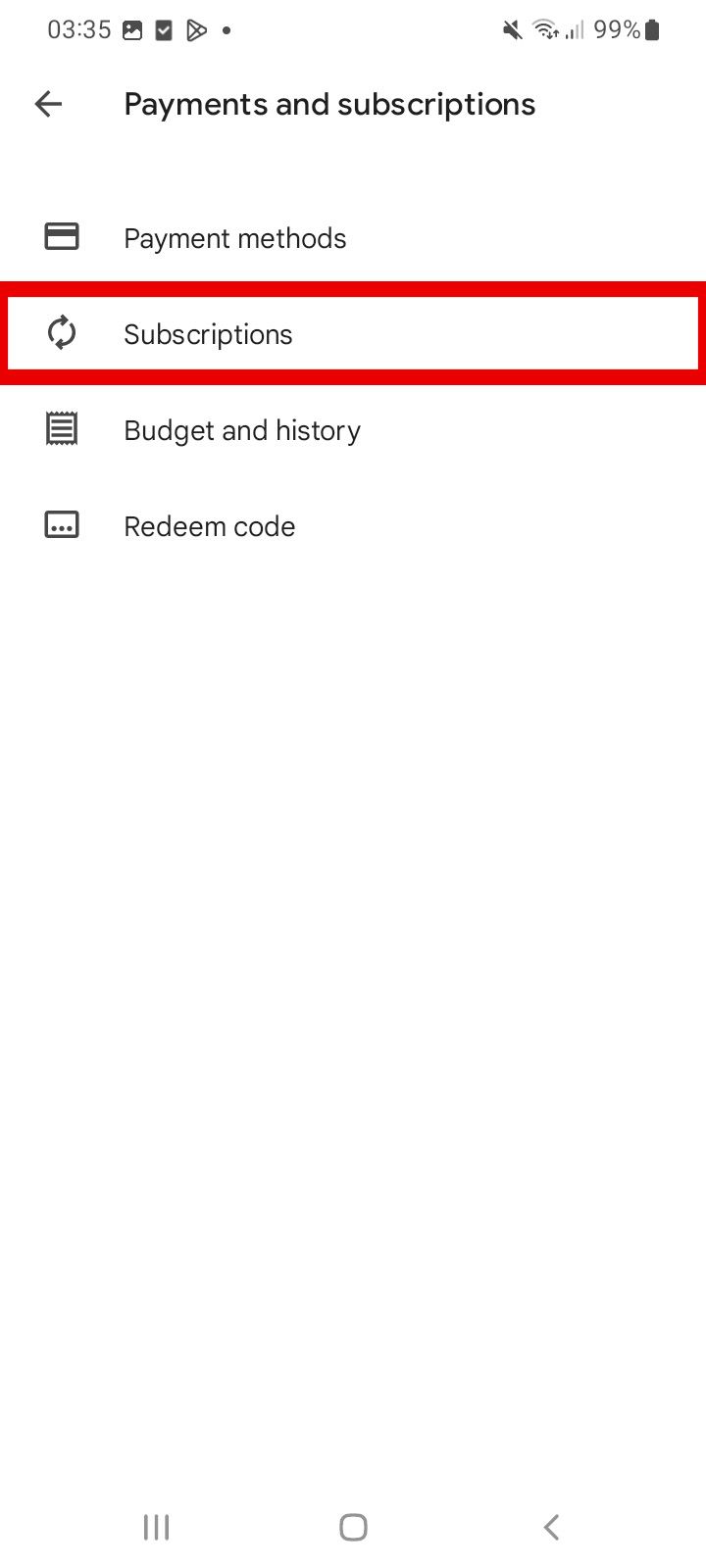Tap the muted sound icon in the status bar
Viewport: 706px width, 1568px height.
point(510,29)
